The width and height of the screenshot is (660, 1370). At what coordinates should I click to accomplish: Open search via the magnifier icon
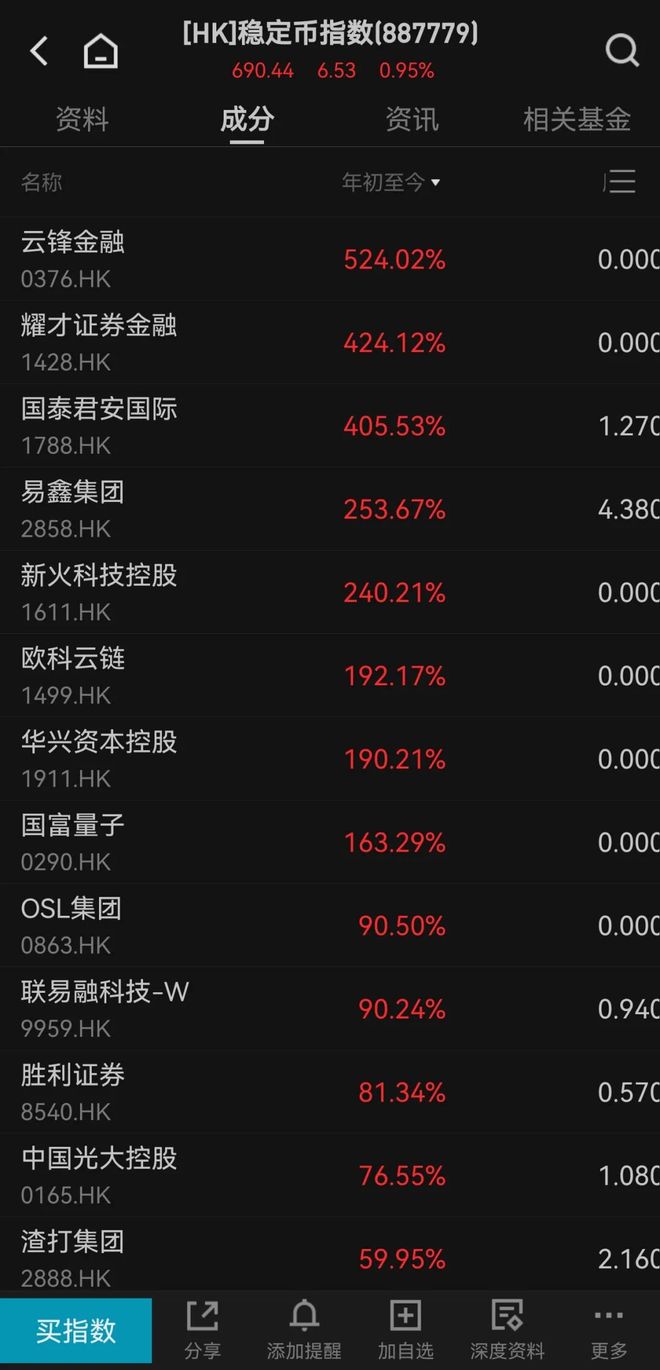[622, 49]
